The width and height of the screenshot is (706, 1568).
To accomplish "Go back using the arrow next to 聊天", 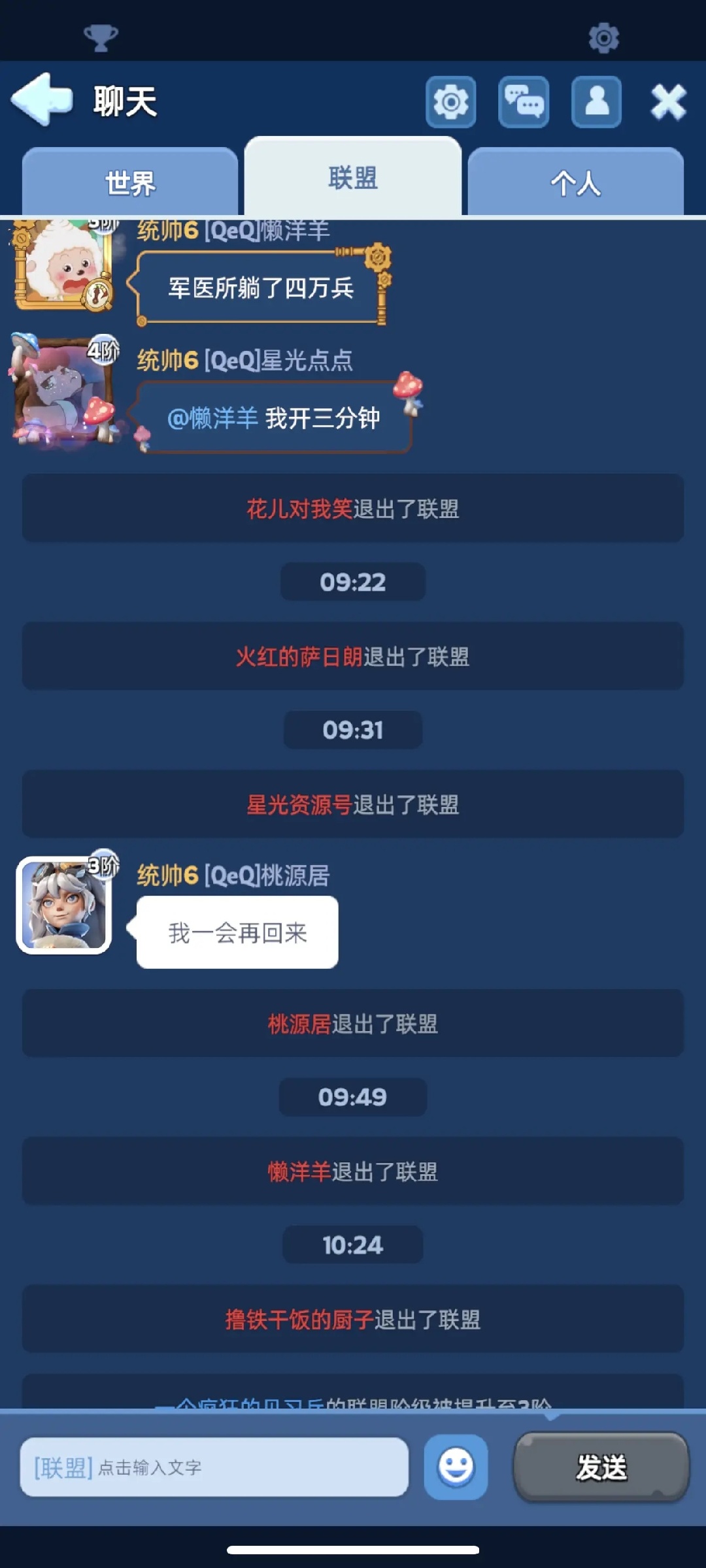I will [42, 100].
